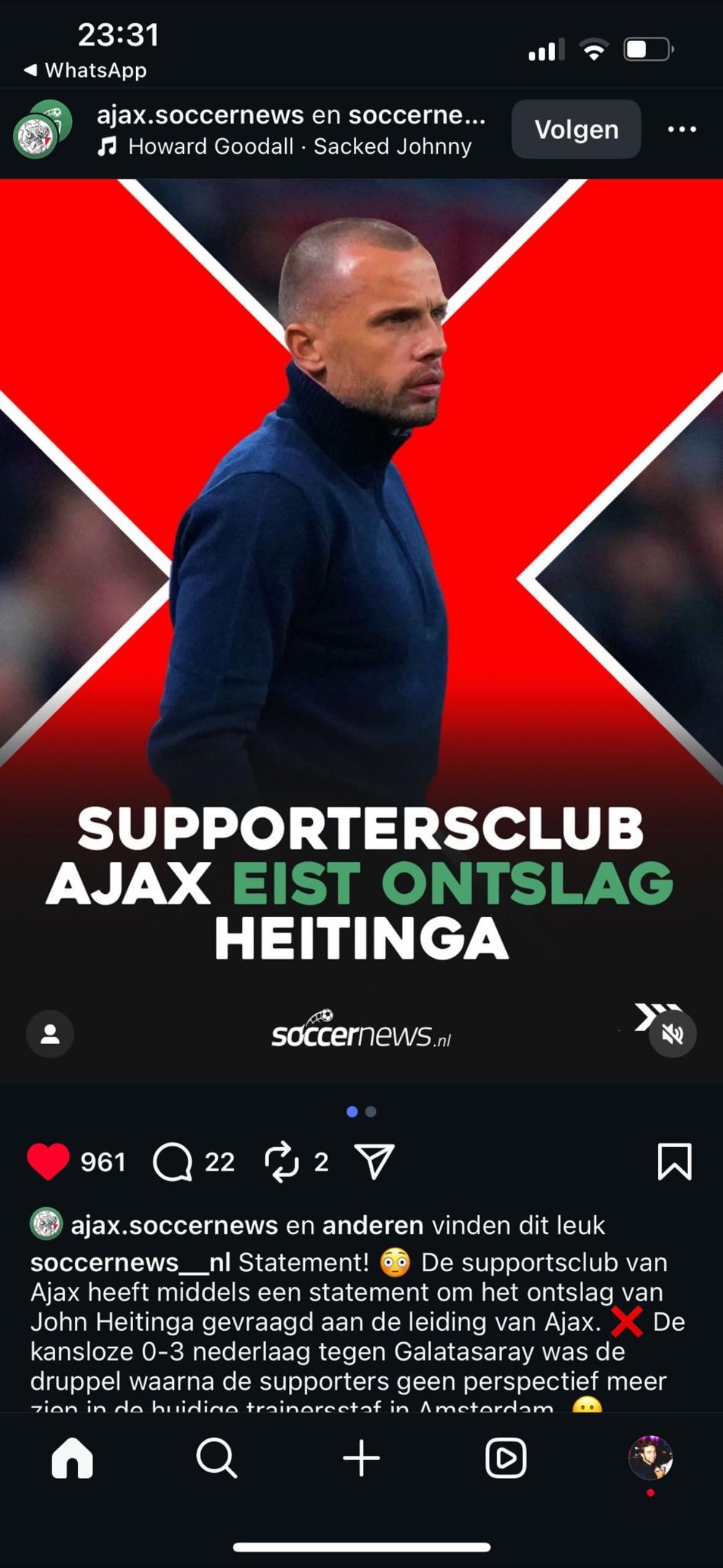The height and width of the screenshot is (1568, 723).
Task: Switch to the Reels tab
Action: coord(506,1458)
